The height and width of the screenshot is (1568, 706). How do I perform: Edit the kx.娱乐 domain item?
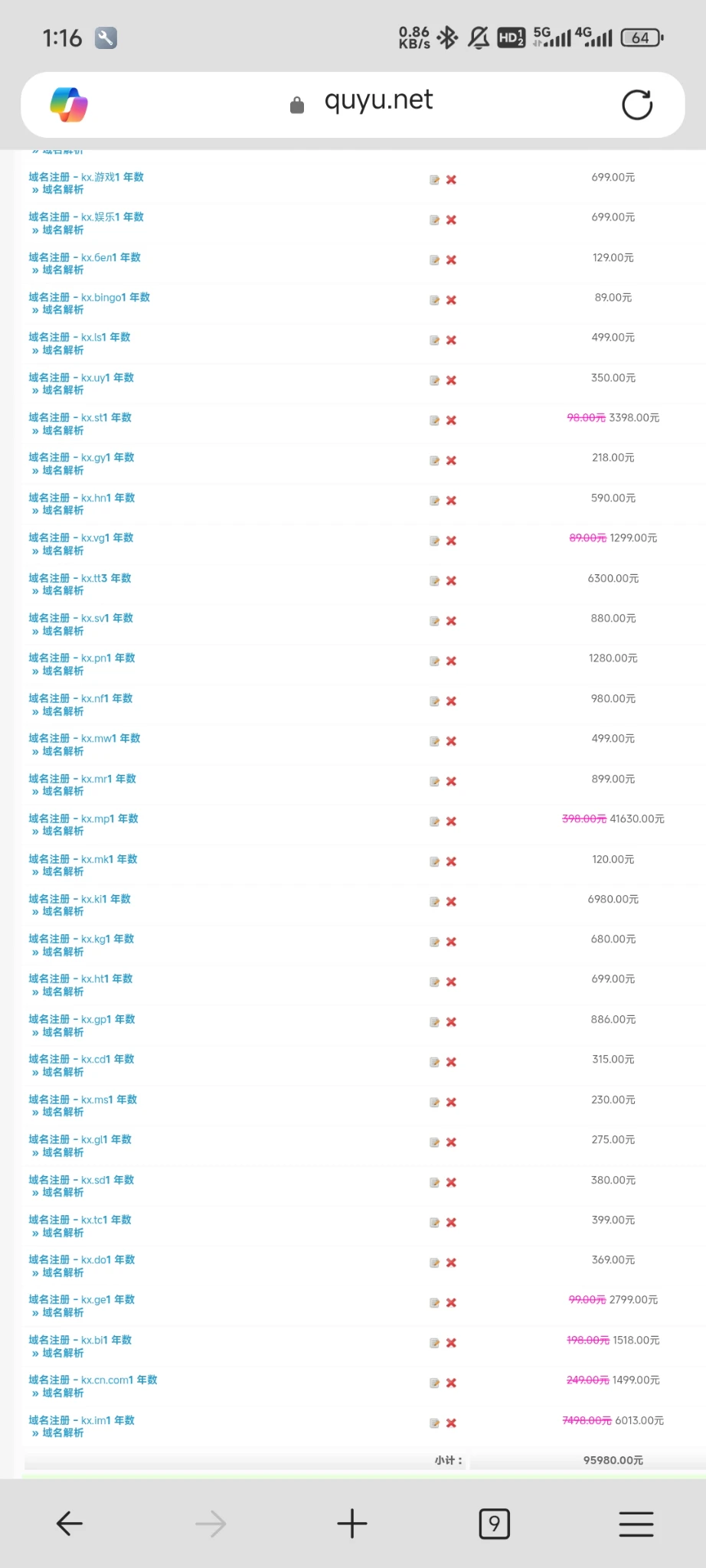(434, 220)
